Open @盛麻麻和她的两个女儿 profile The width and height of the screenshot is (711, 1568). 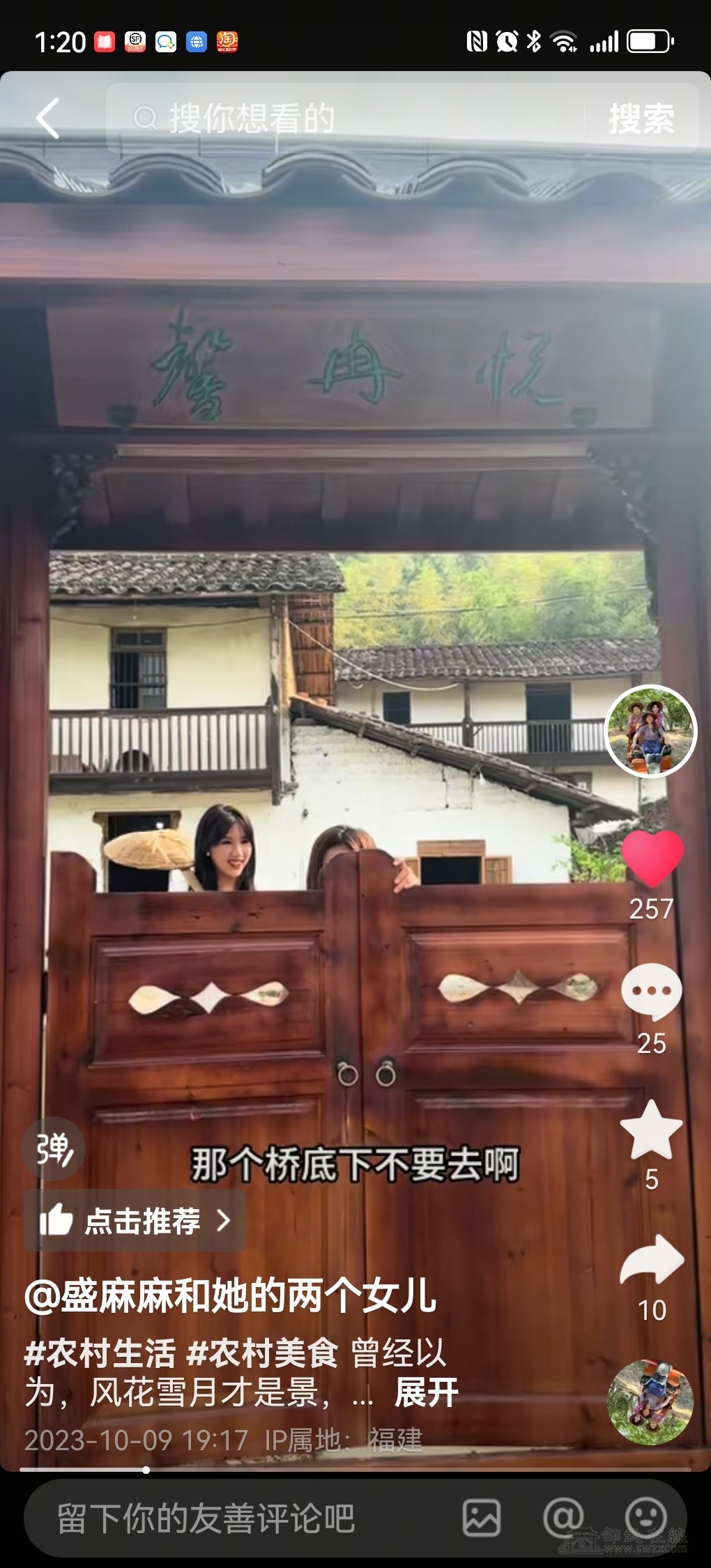pyautogui.click(x=230, y=1296)
